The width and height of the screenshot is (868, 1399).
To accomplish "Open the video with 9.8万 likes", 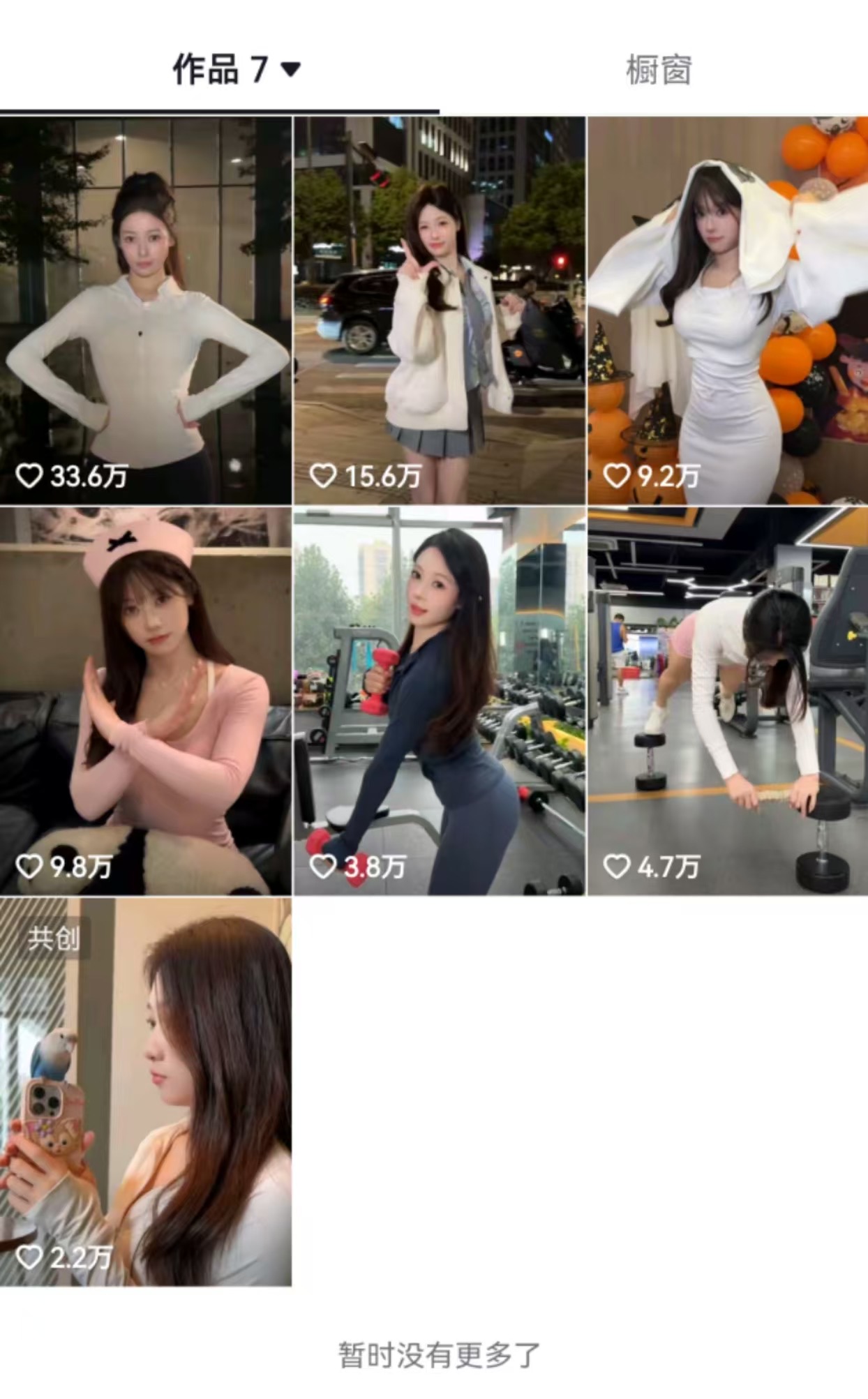I will tap(145, 701).
